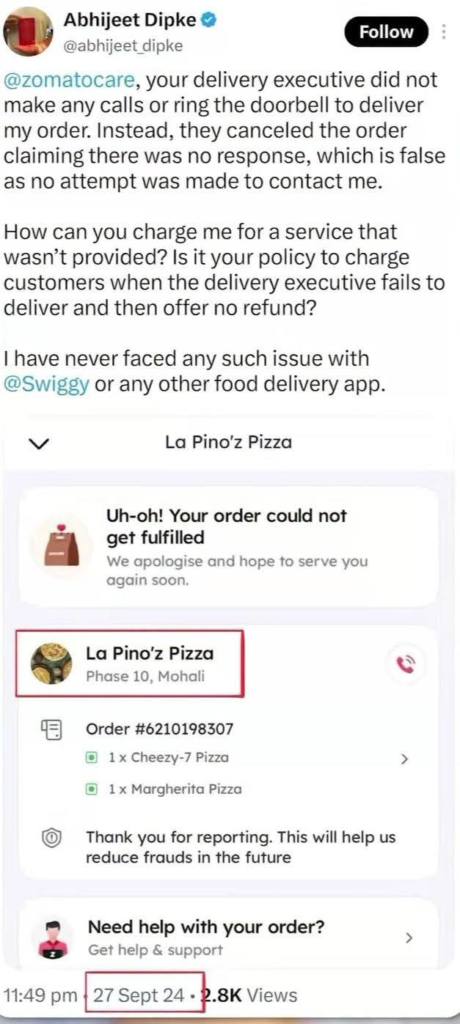Open the @zomatocare mention
Viewport: 460px width, 1024px height.
coord(70,82)
